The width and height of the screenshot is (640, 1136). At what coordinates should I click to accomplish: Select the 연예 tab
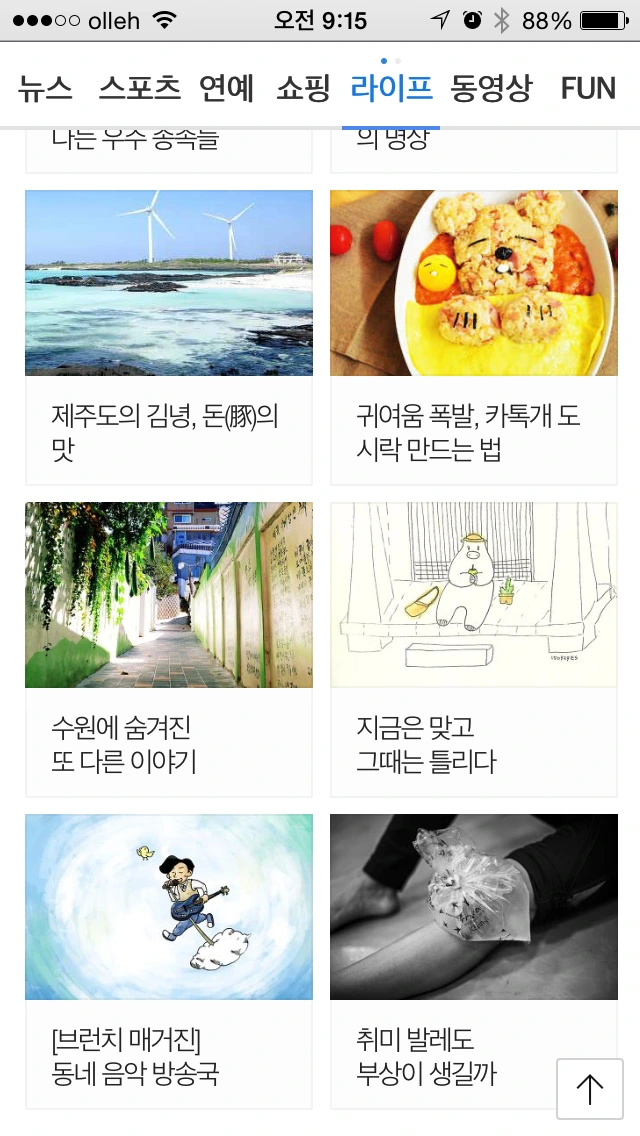(x=226, y=89)
